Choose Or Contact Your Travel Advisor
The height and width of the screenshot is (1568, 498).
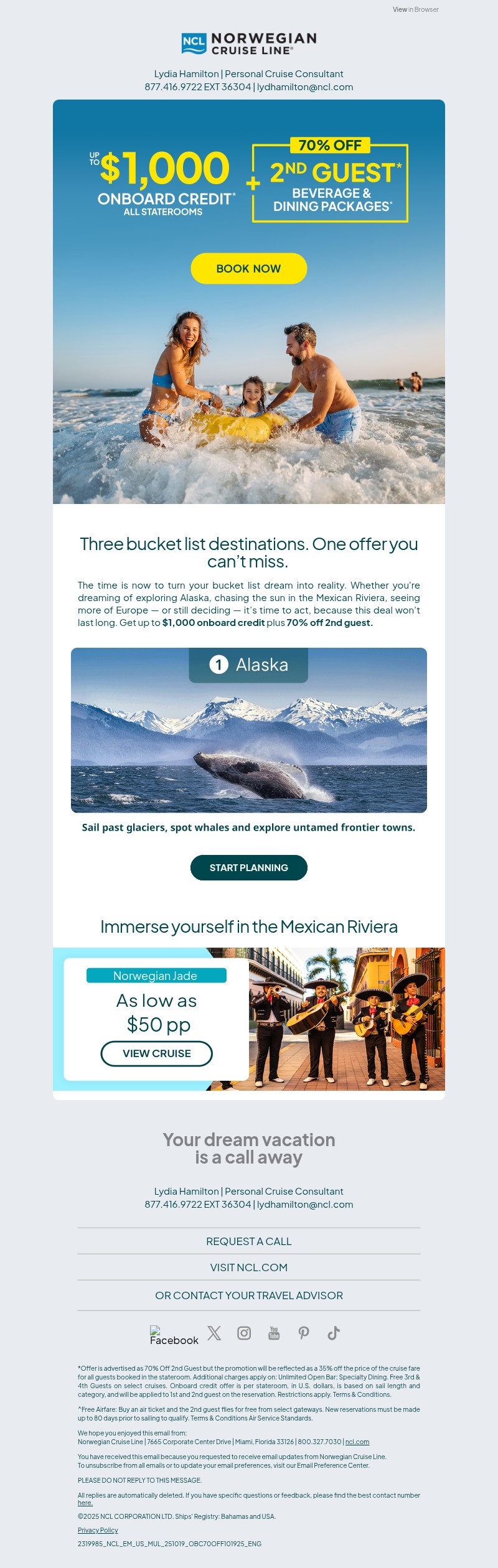(x=248, y=1295)
